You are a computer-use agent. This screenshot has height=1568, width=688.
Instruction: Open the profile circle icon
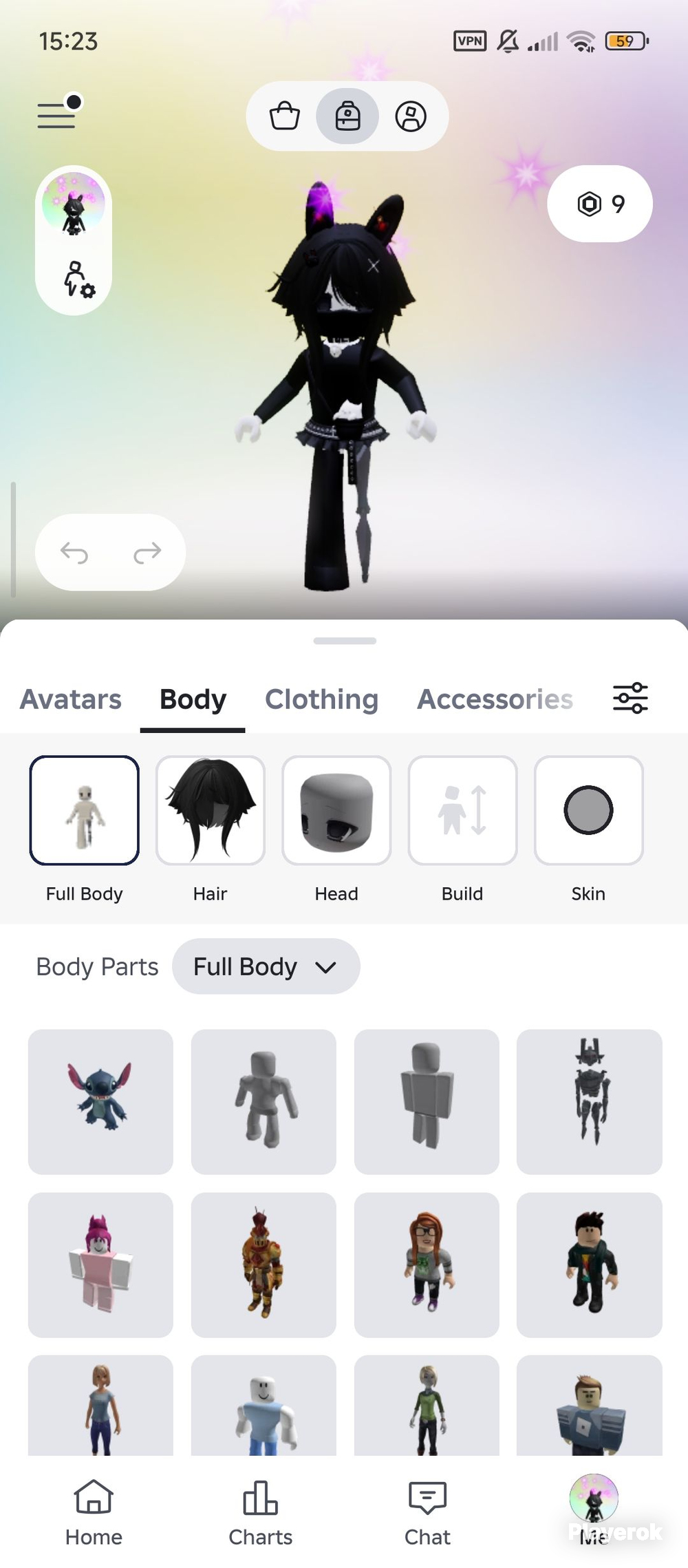point(411,116)
